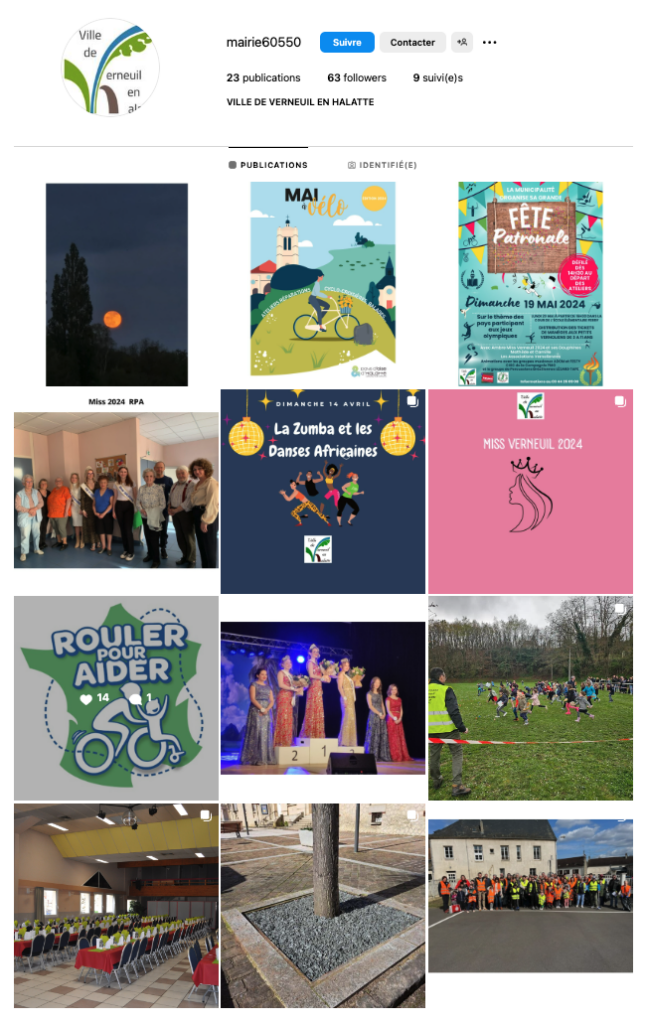The height and width of the screenshot is (1024, 646).
Task: Open the orange-vest group photo post
Action: (530, 895)
